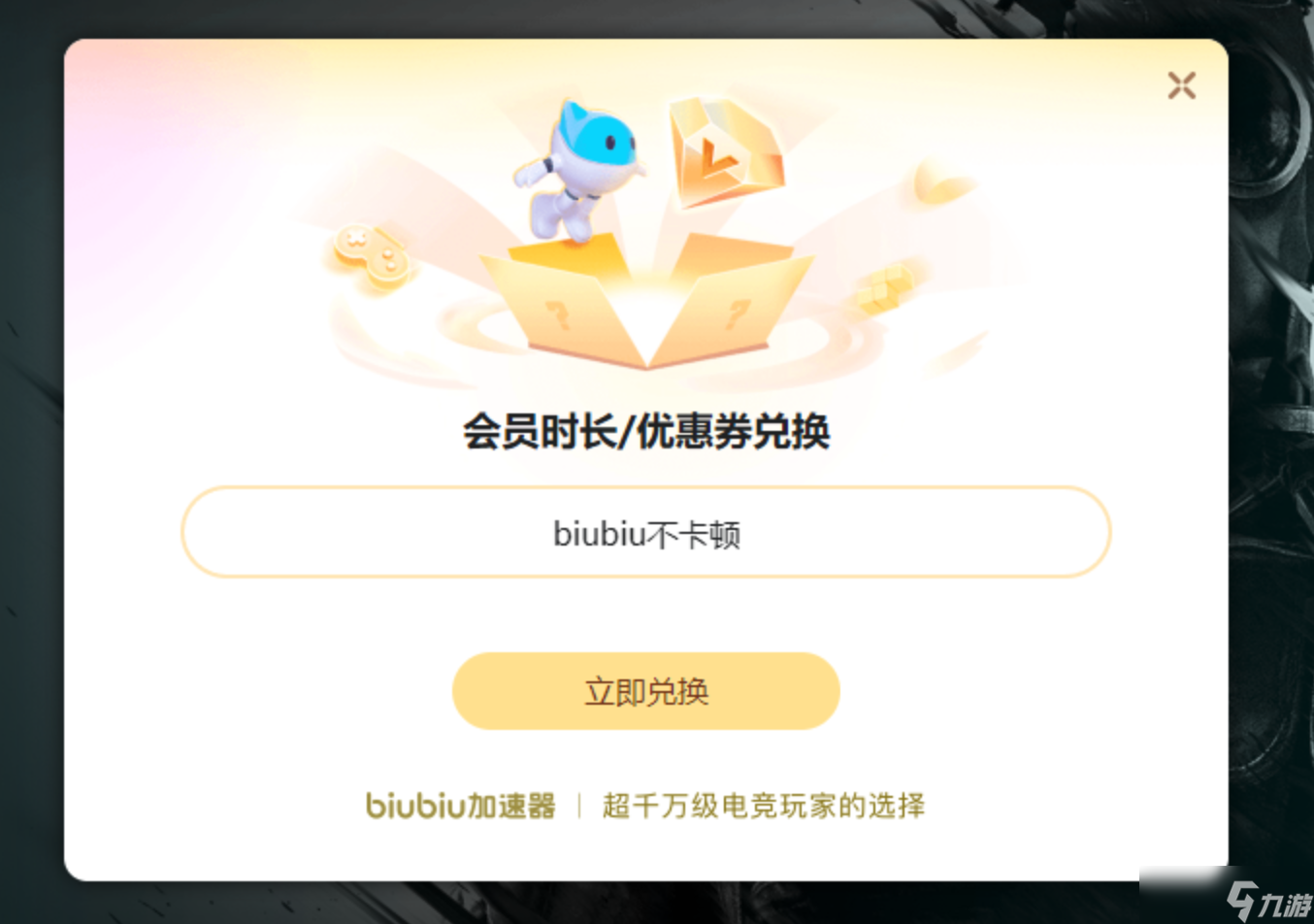This screenshot has width=1314, height=924.
Task: Tap the 立即兑换 button
Action: click(x=645, y=691)
